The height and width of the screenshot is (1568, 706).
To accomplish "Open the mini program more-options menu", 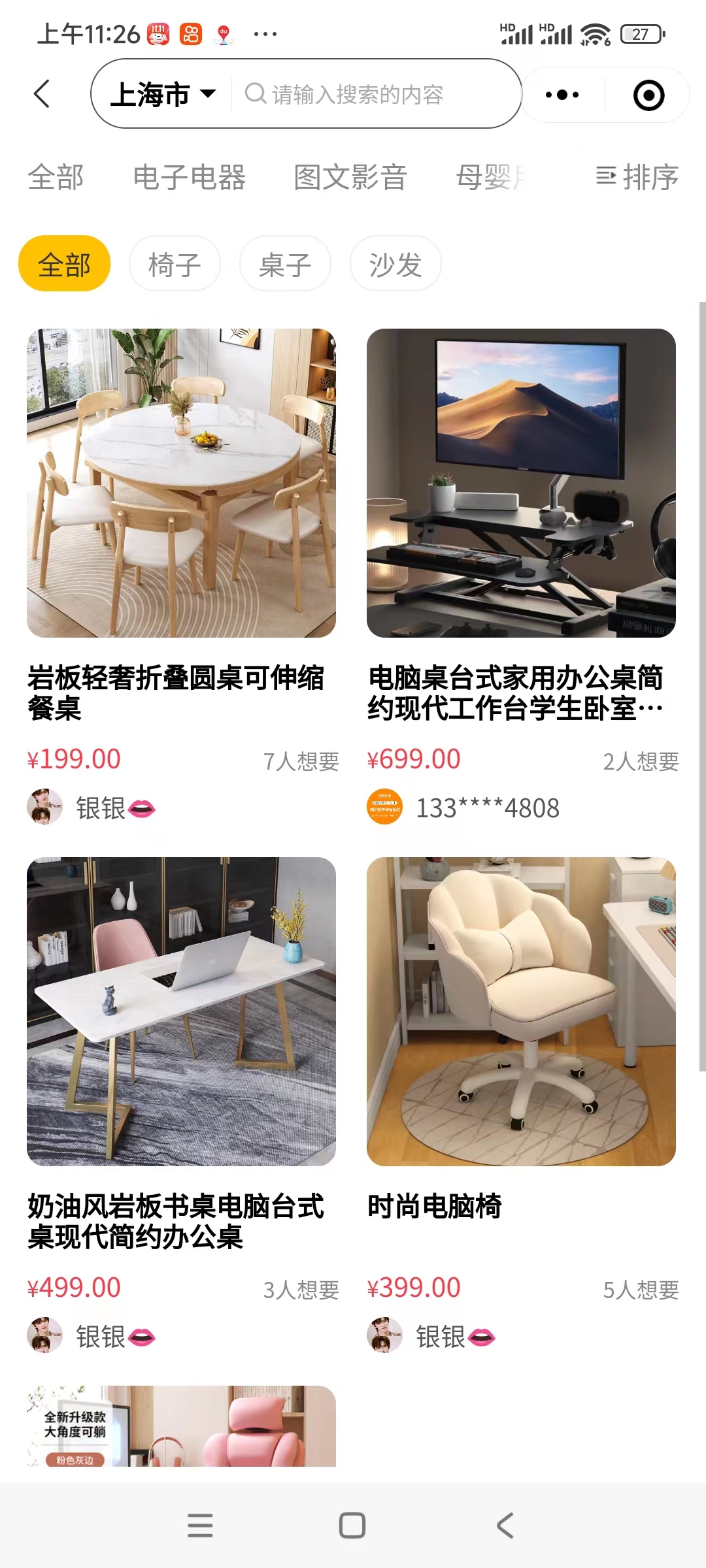I will pyautogui.click(x=562, y=95).
